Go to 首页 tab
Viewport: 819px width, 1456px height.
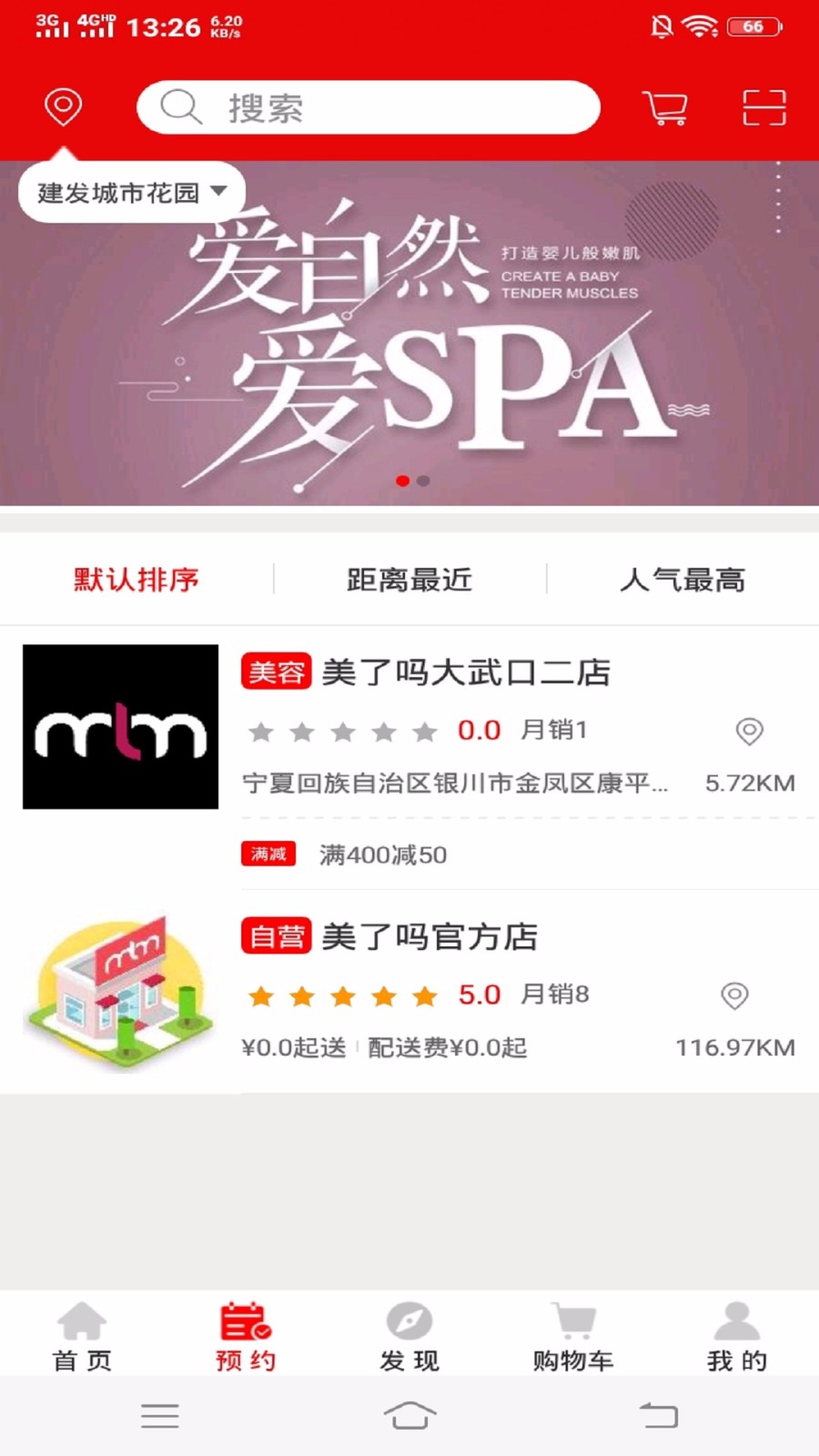coord(82,1335)
